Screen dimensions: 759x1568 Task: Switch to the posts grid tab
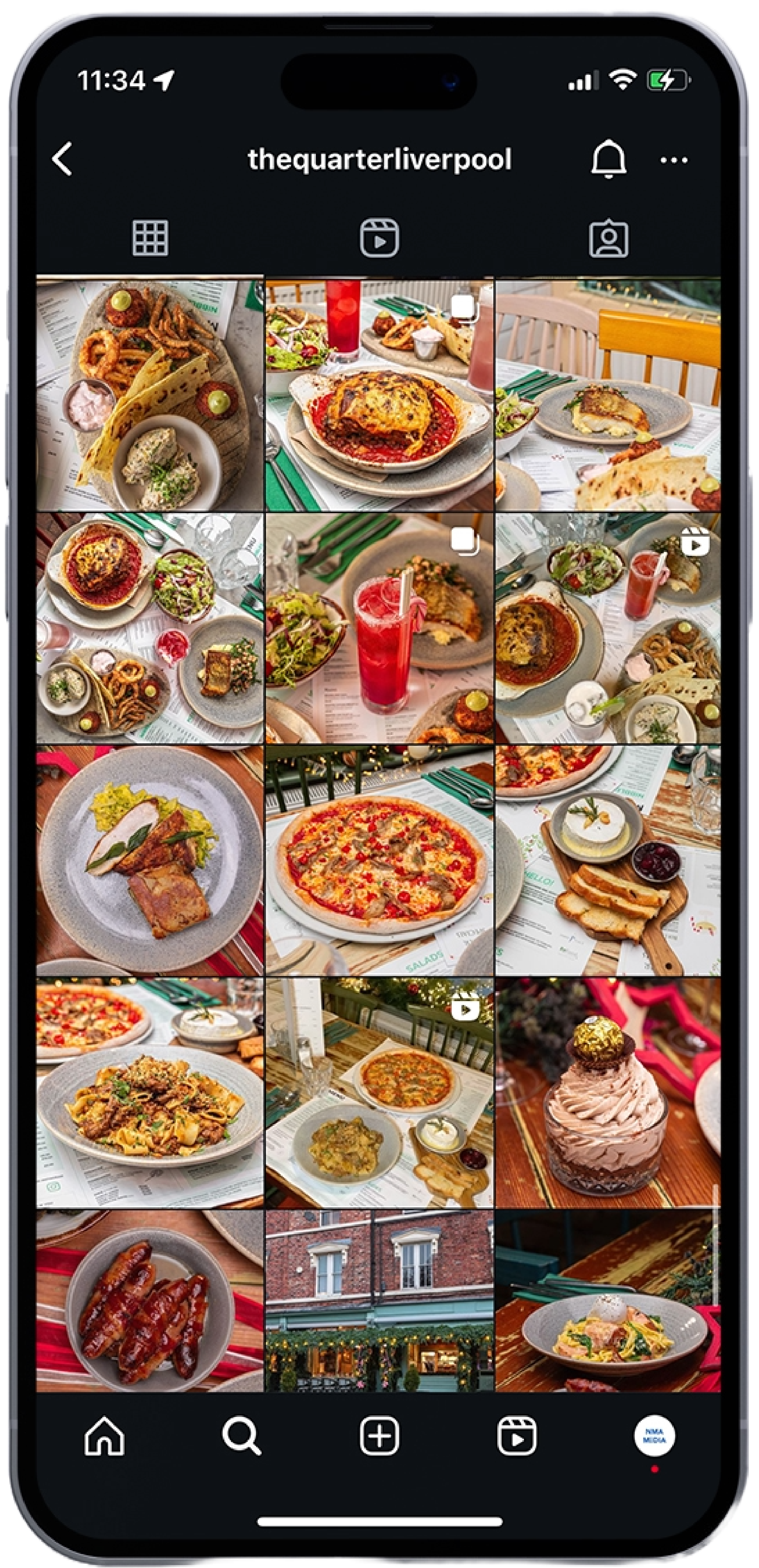150,238
